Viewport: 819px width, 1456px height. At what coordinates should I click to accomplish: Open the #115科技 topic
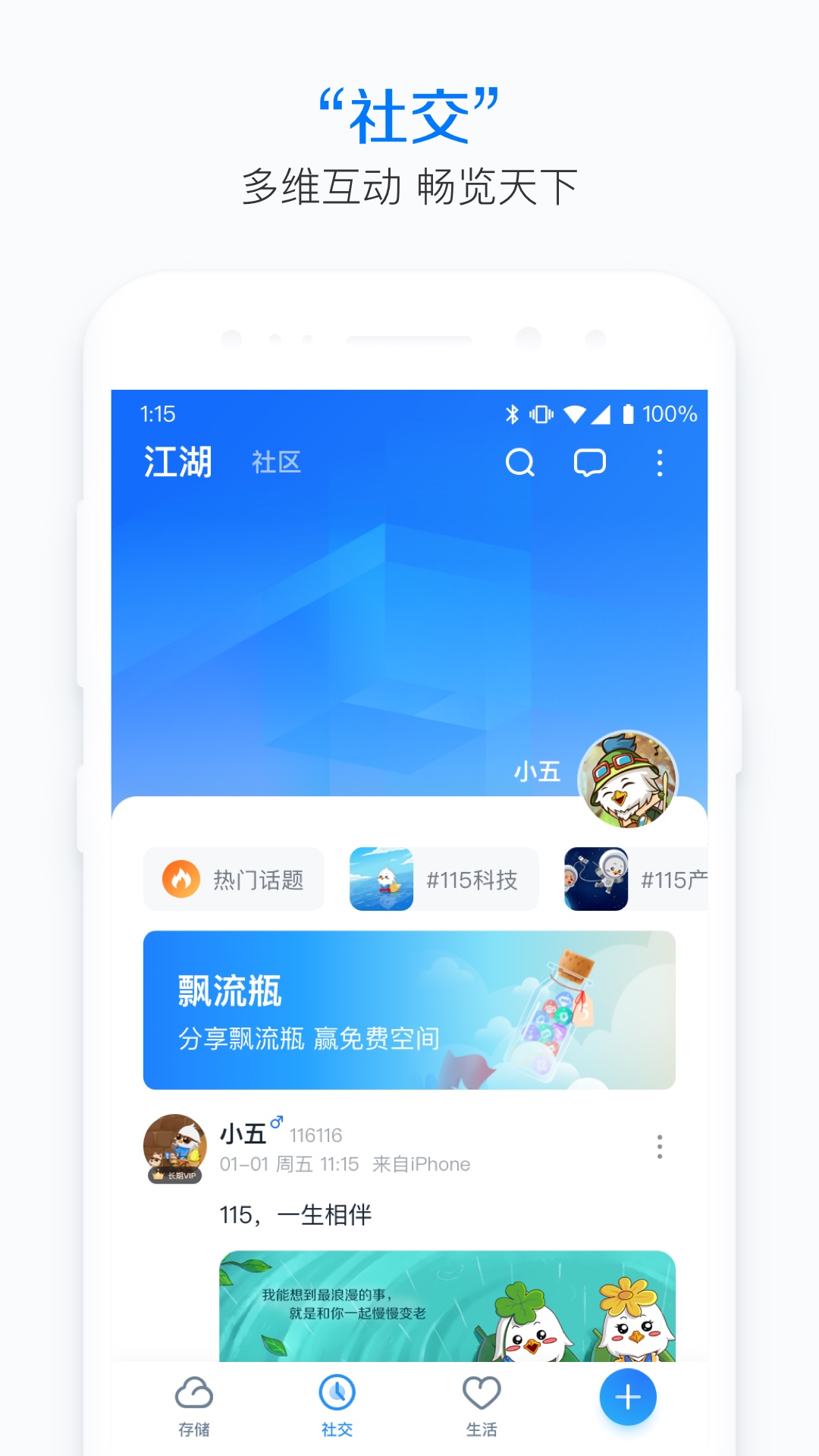coord(441,878)
